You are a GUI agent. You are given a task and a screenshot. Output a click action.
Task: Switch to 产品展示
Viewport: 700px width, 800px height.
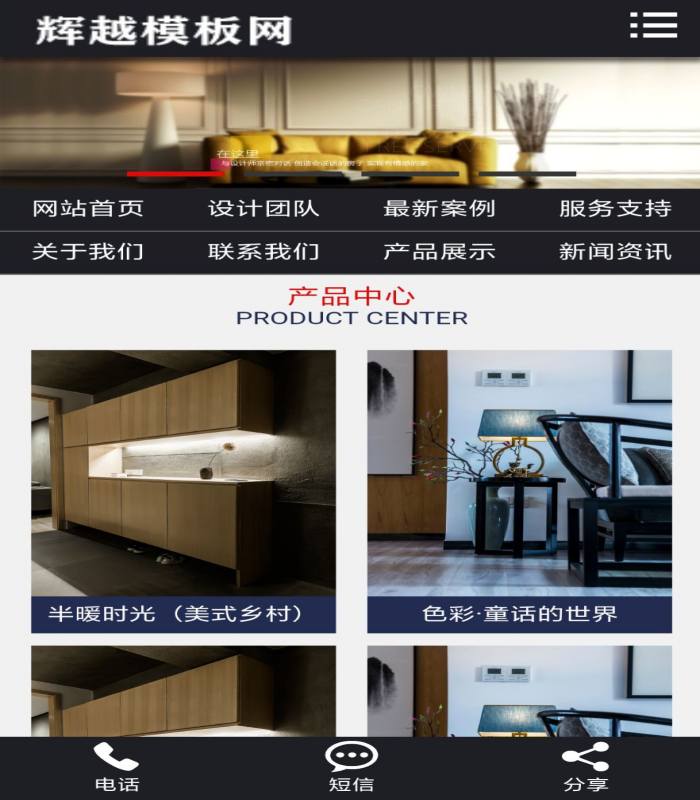click(x=439, y=252)
